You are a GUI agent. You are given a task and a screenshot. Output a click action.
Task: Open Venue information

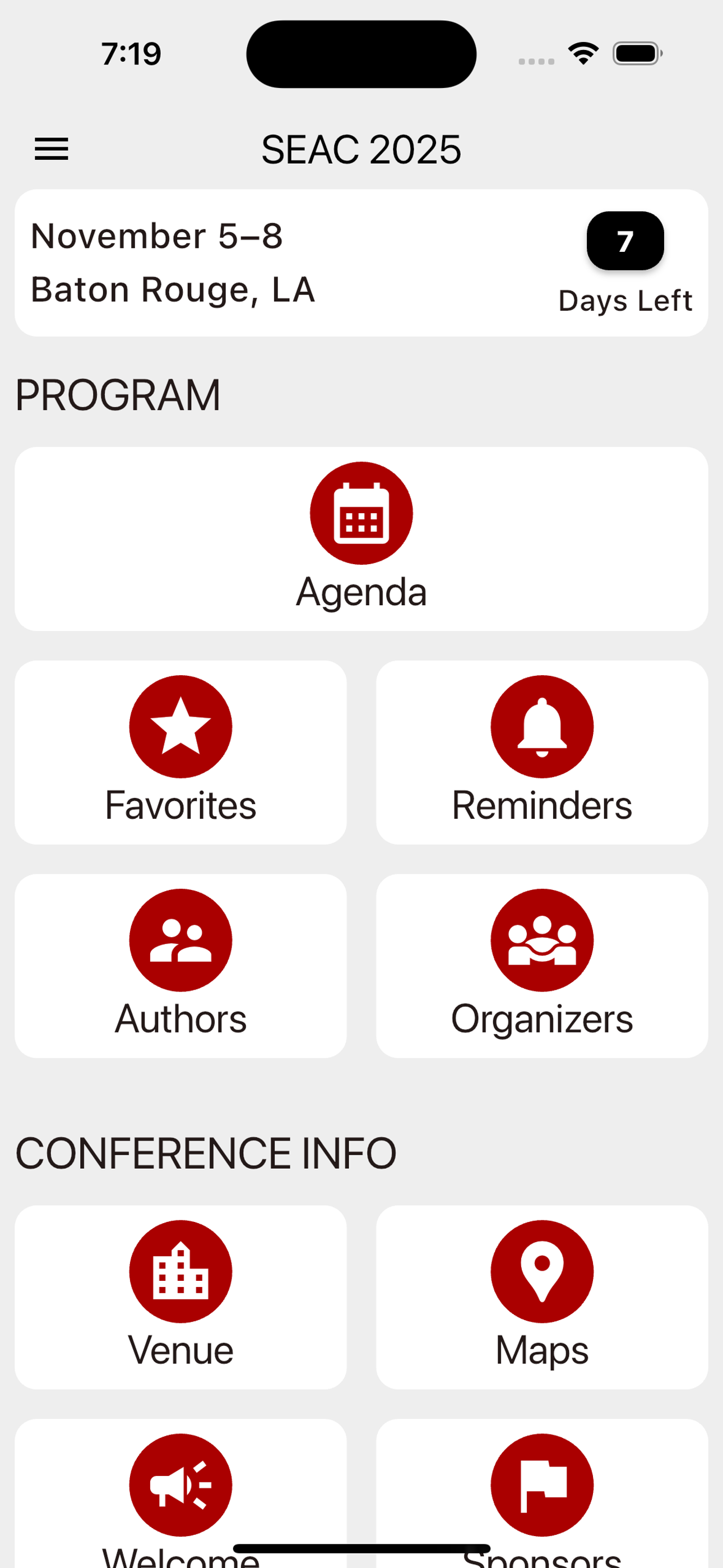pos(180,1297)
